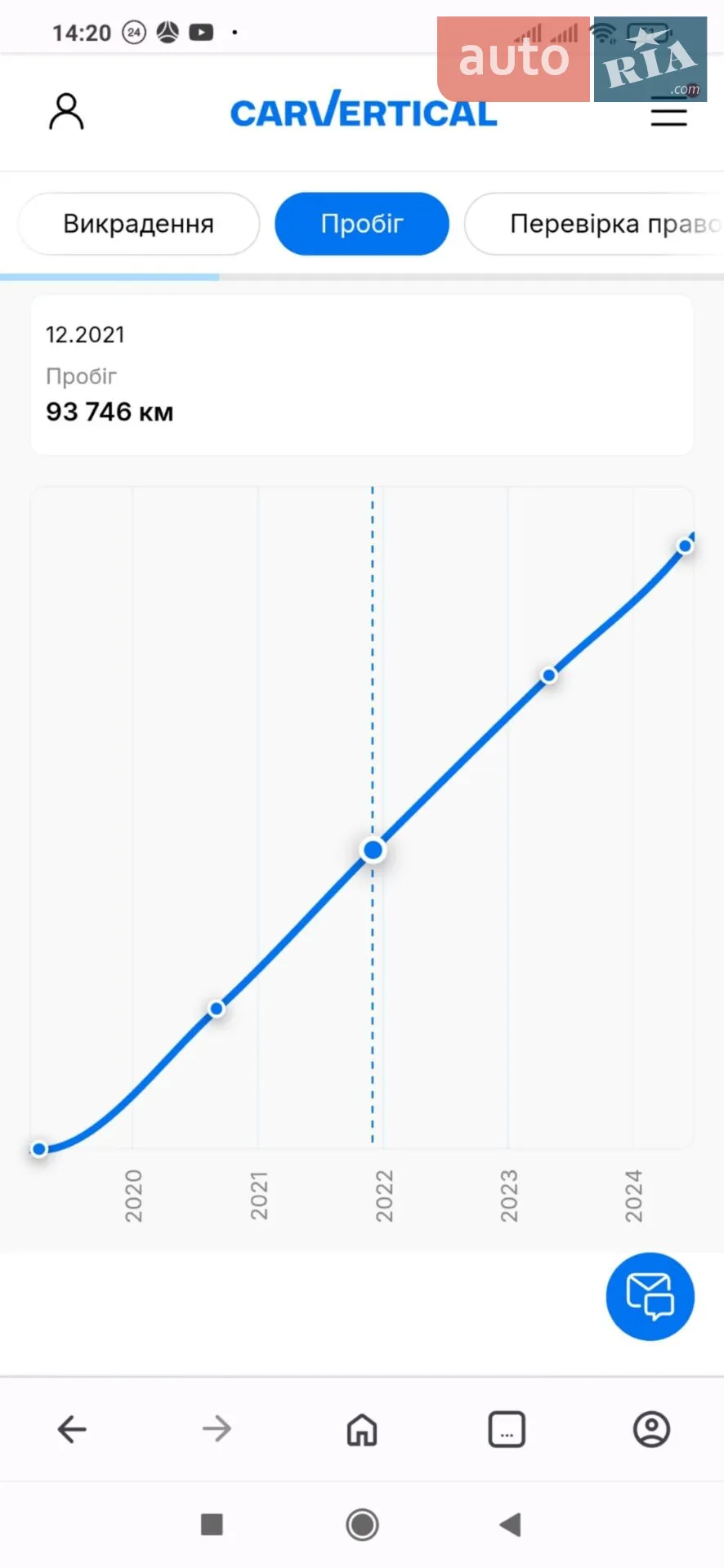This screenshot has height=1568, width=724.
Task: Select the highlighted 12.2021 data point
Action: 373,850
